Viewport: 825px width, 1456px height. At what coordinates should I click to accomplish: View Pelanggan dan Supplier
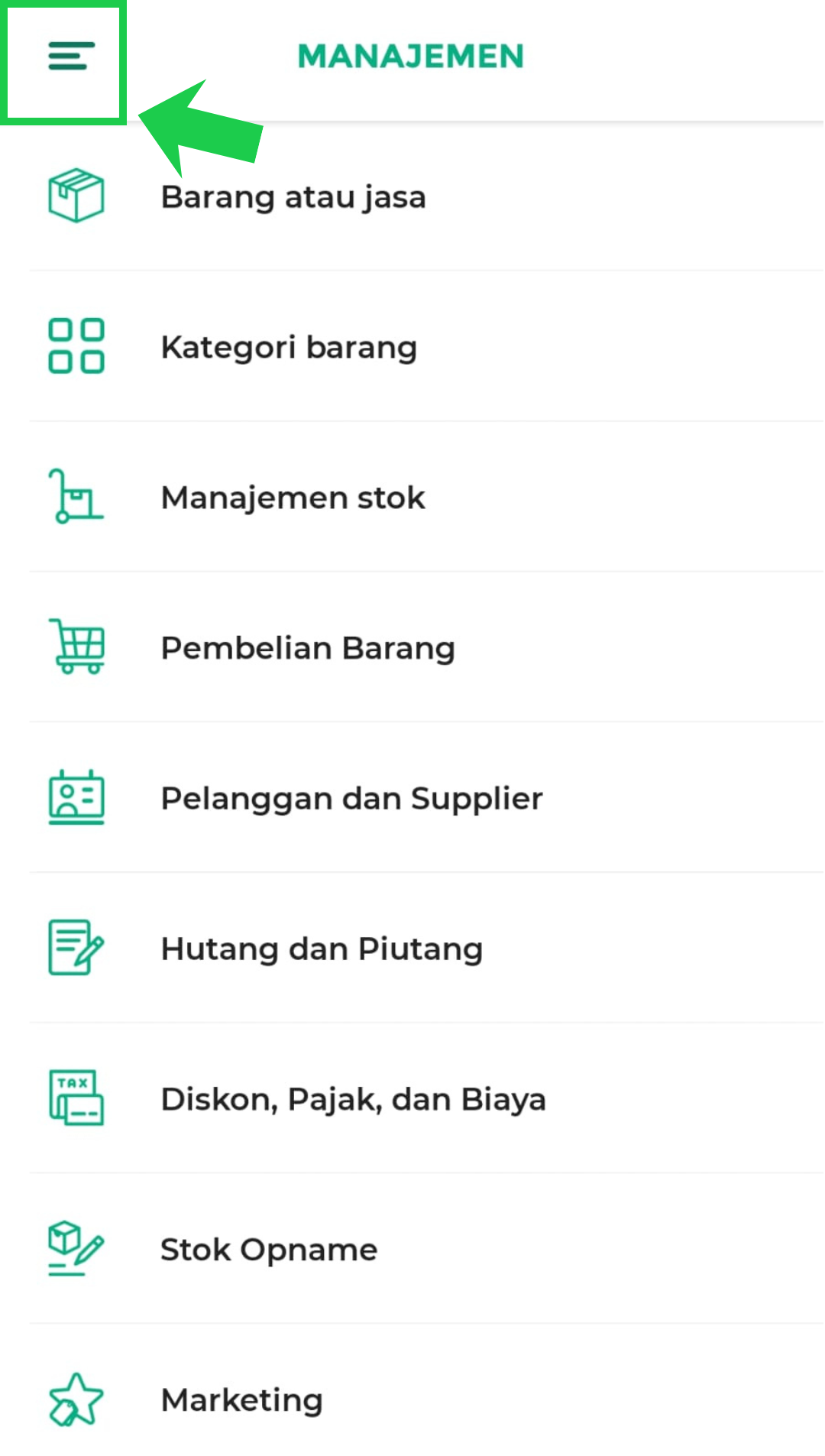(x=351, y=799)
